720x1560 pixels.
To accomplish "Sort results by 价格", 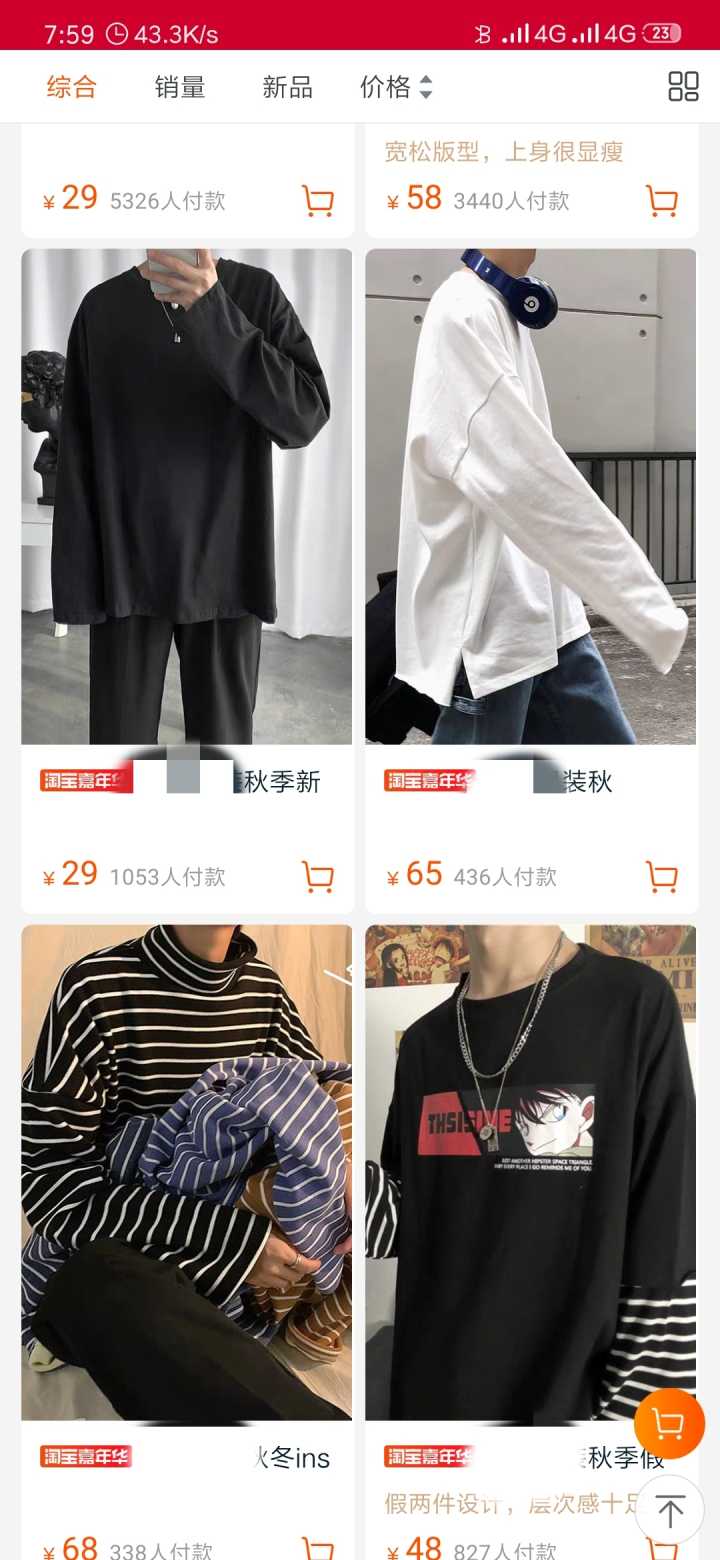I will coord(396,87).
